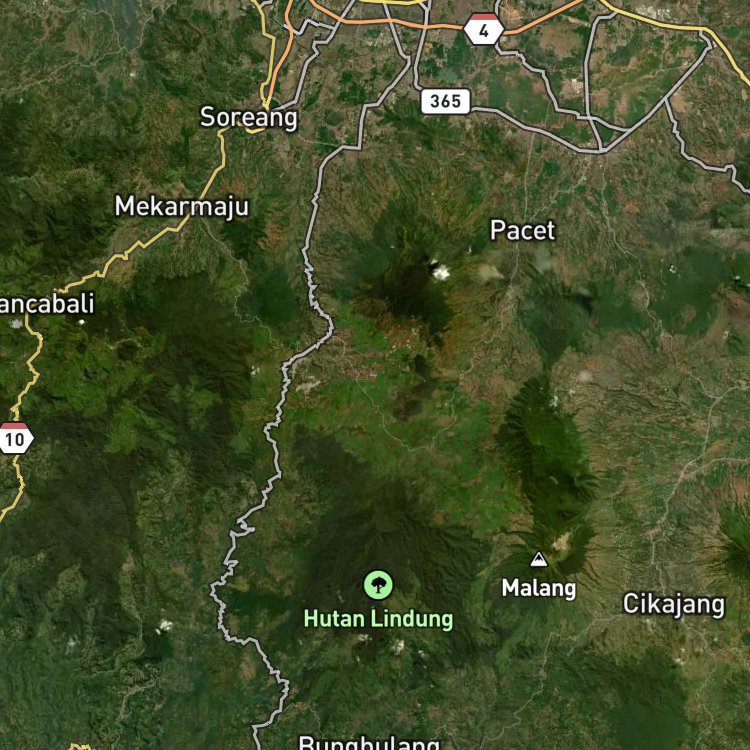Image resolution: width=750 pixels, height=750 pixels.
Task: Select the Hutan Lindung park marker
Action: pos(378,585)
